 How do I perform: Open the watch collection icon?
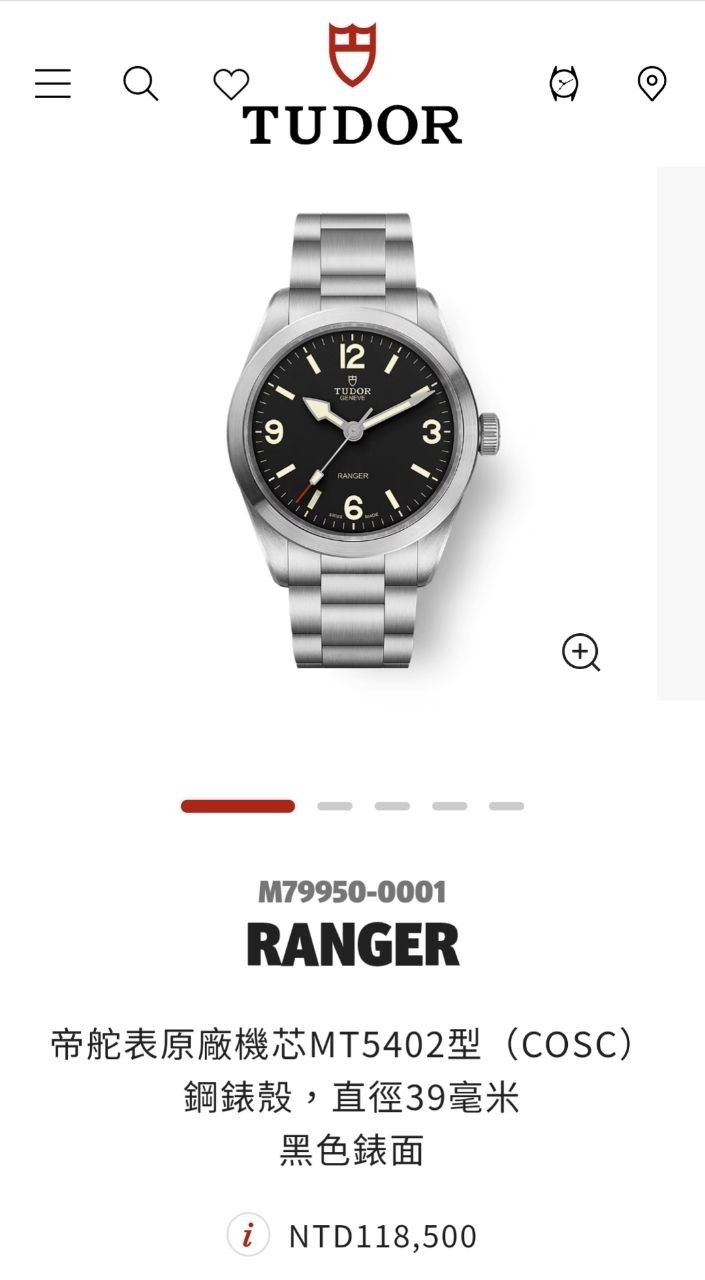pos(564,83)
